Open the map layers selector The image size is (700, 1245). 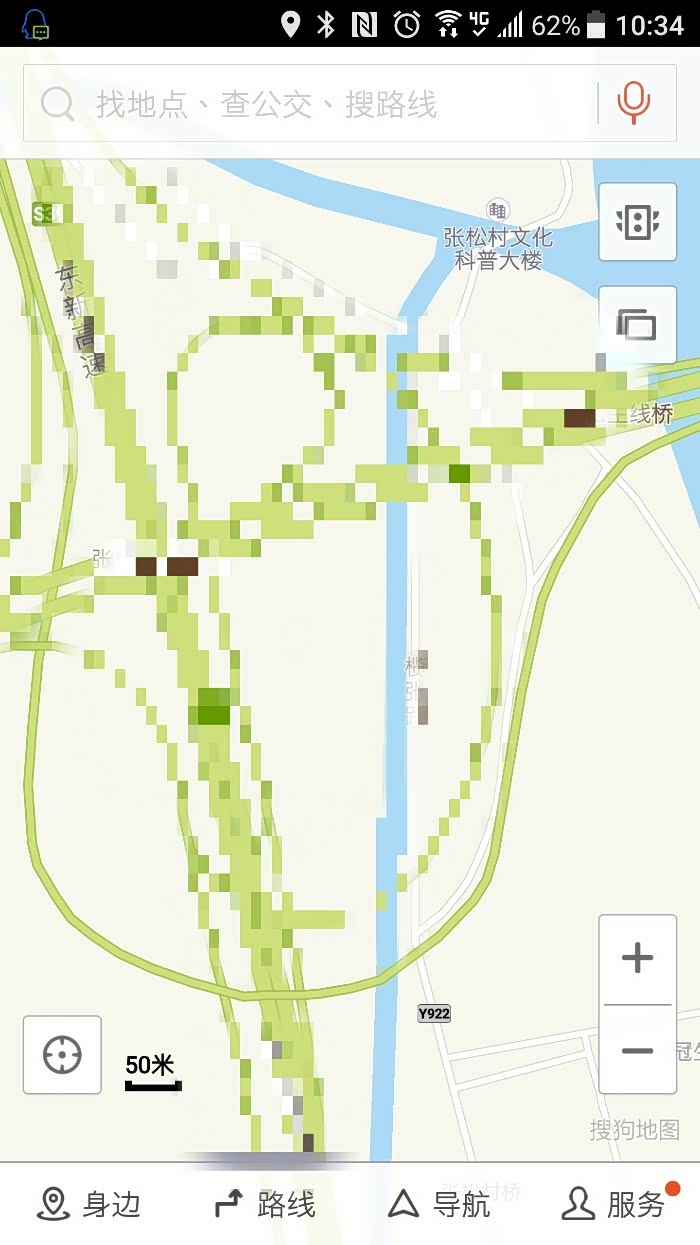pyautogui.click(x=637, y=324)
